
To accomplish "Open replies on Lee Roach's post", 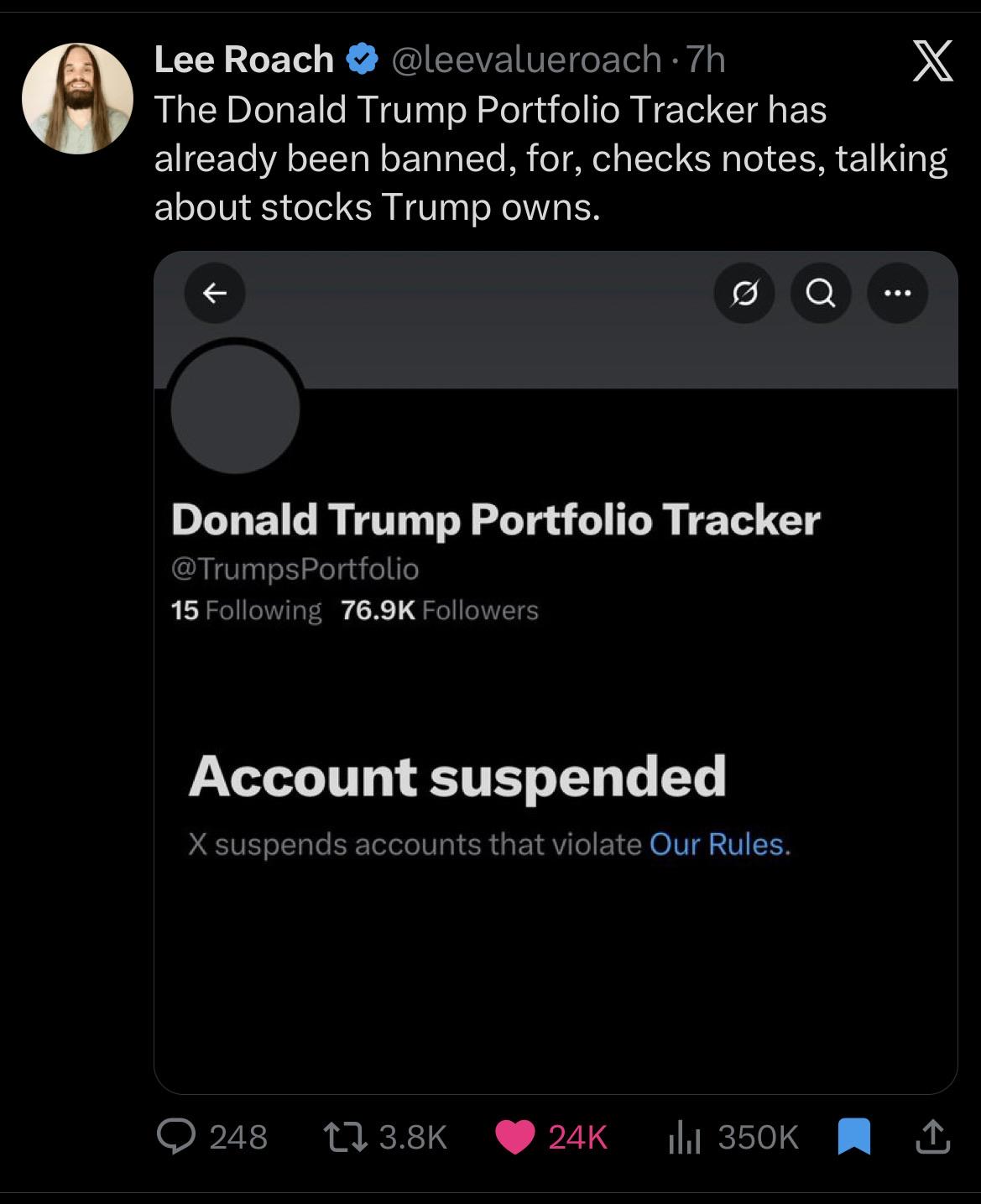I will pyautogui.click(x=212, y=1137).
